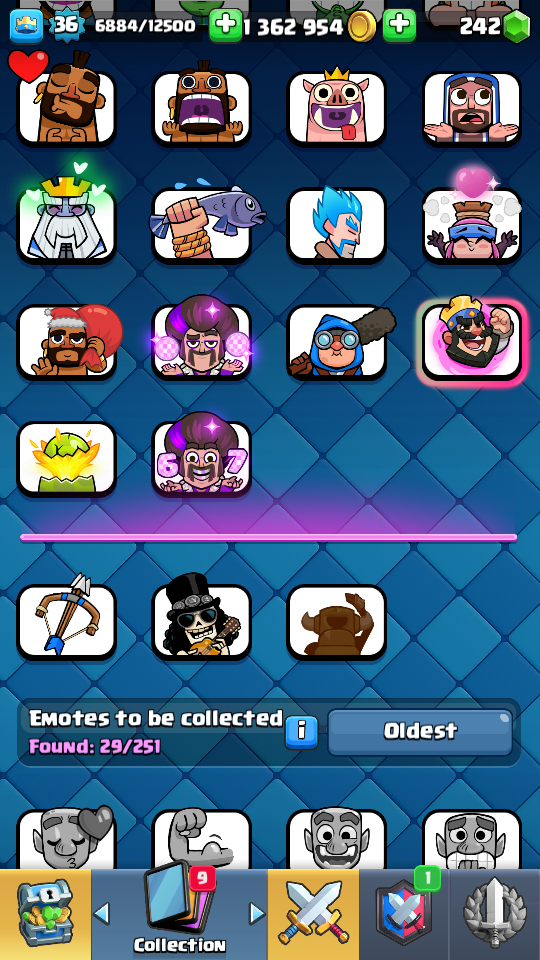Select the fist holding fish emote
The image size is (540, 960).
click(x=201, y=225)
